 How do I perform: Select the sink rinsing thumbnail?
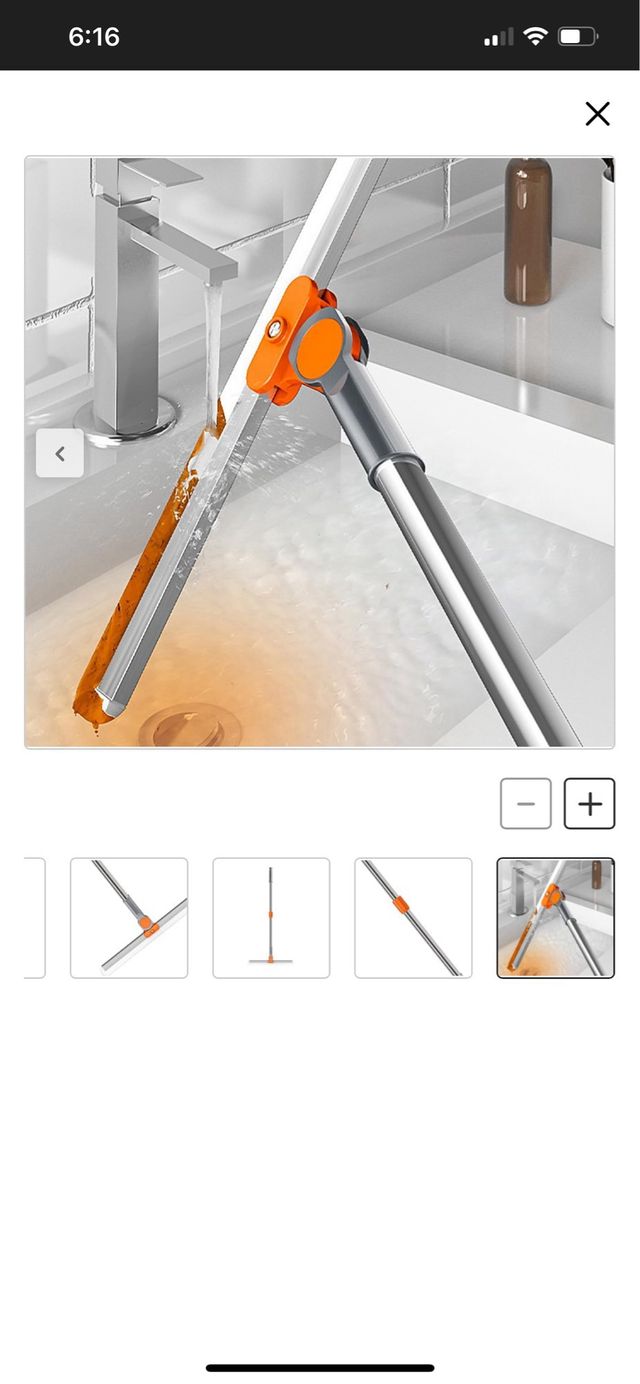pos(555,917)
